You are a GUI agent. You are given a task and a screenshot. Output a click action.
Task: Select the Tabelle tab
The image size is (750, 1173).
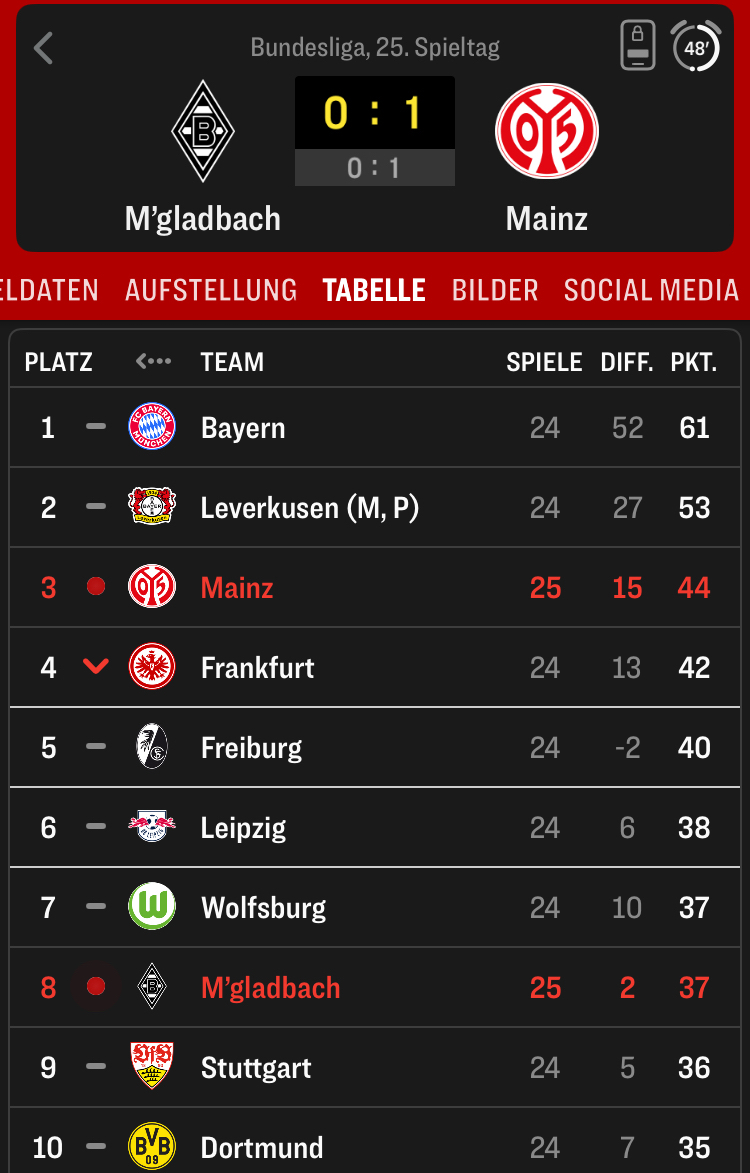click(x=374, y=290)
